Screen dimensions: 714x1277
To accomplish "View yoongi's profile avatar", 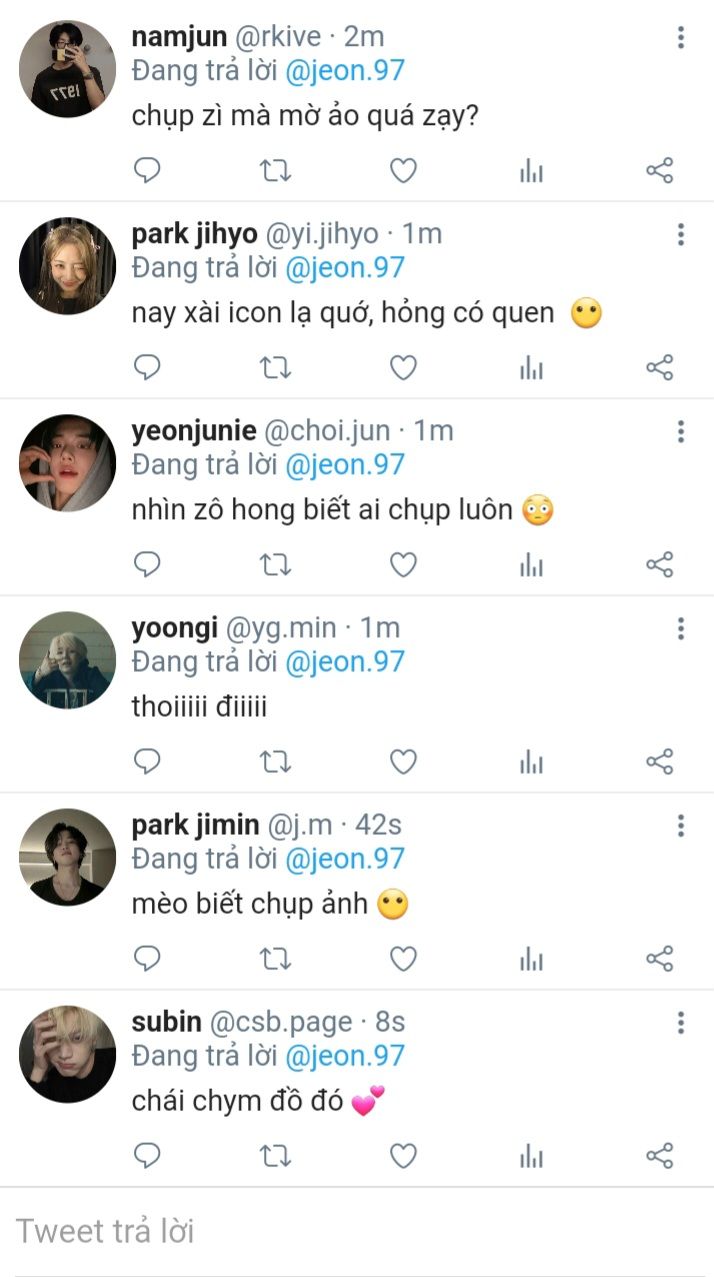I will [68, 660].
